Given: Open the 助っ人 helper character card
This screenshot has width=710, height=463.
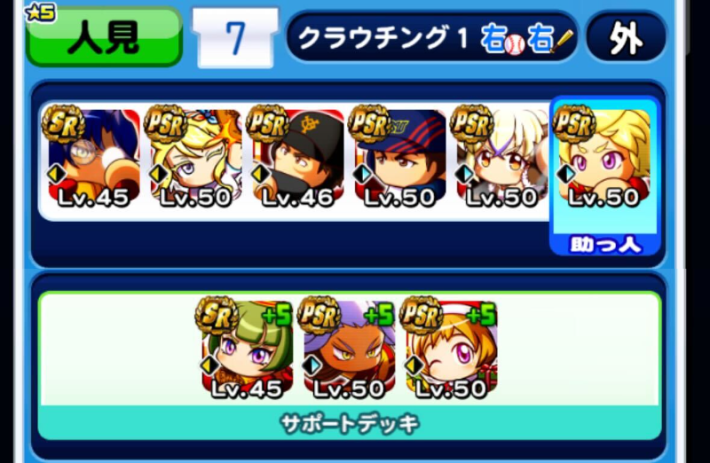Looking at the screenshot, I should pyautogui.click(x=605, y=165).
